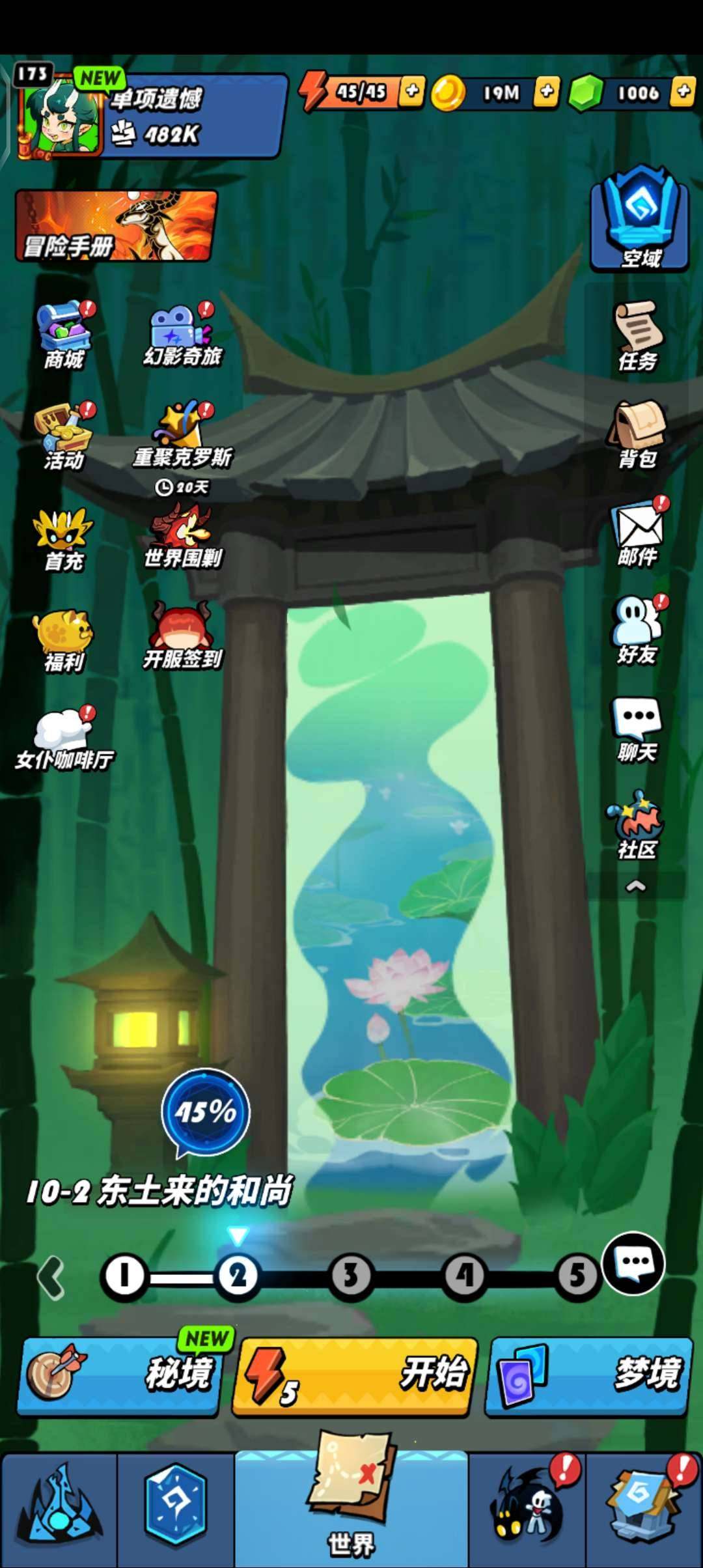
Task: Open the 聊天 chat panel
Action: coord(638,729)
